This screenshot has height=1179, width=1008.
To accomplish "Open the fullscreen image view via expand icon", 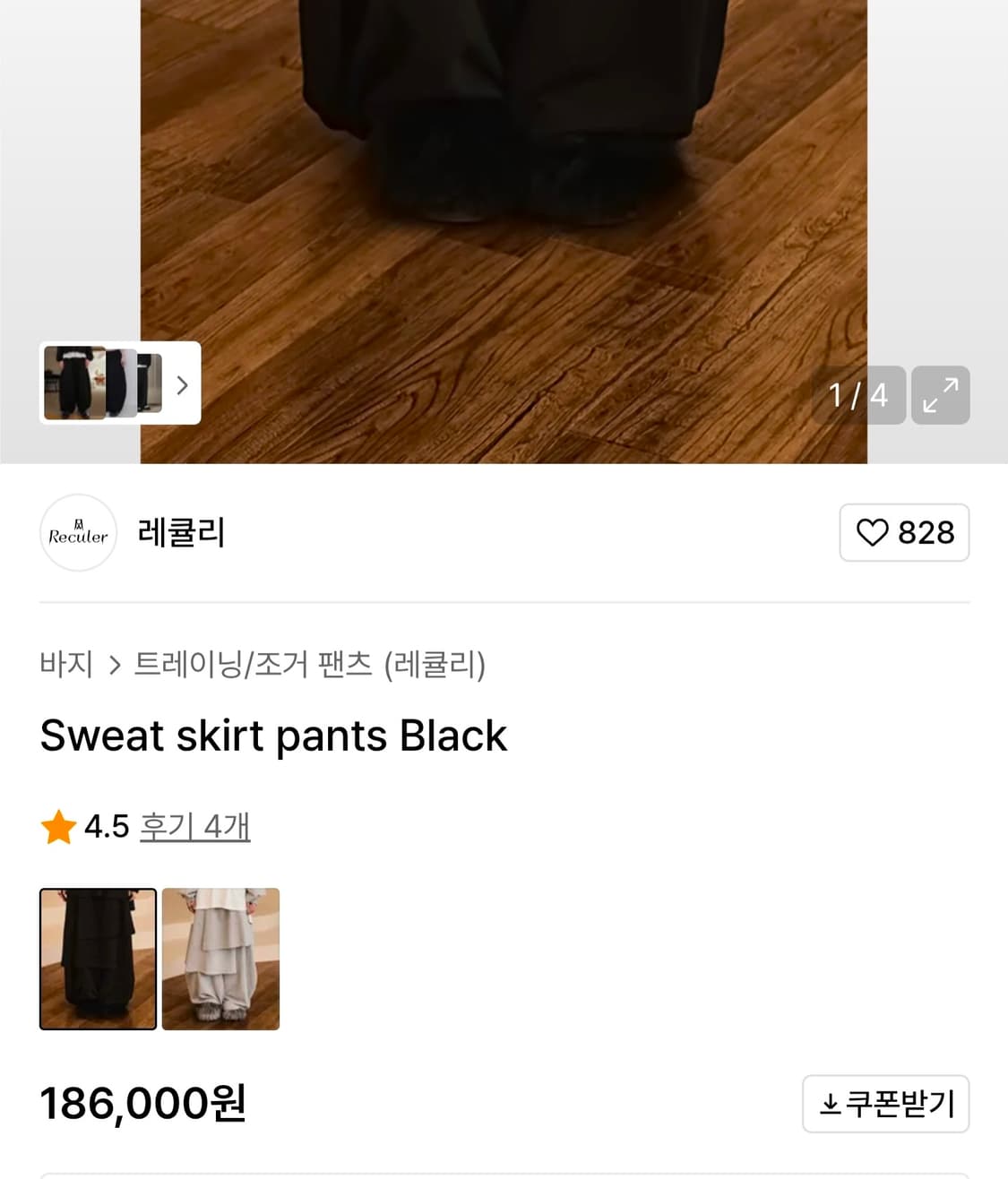I will [940, 395].
